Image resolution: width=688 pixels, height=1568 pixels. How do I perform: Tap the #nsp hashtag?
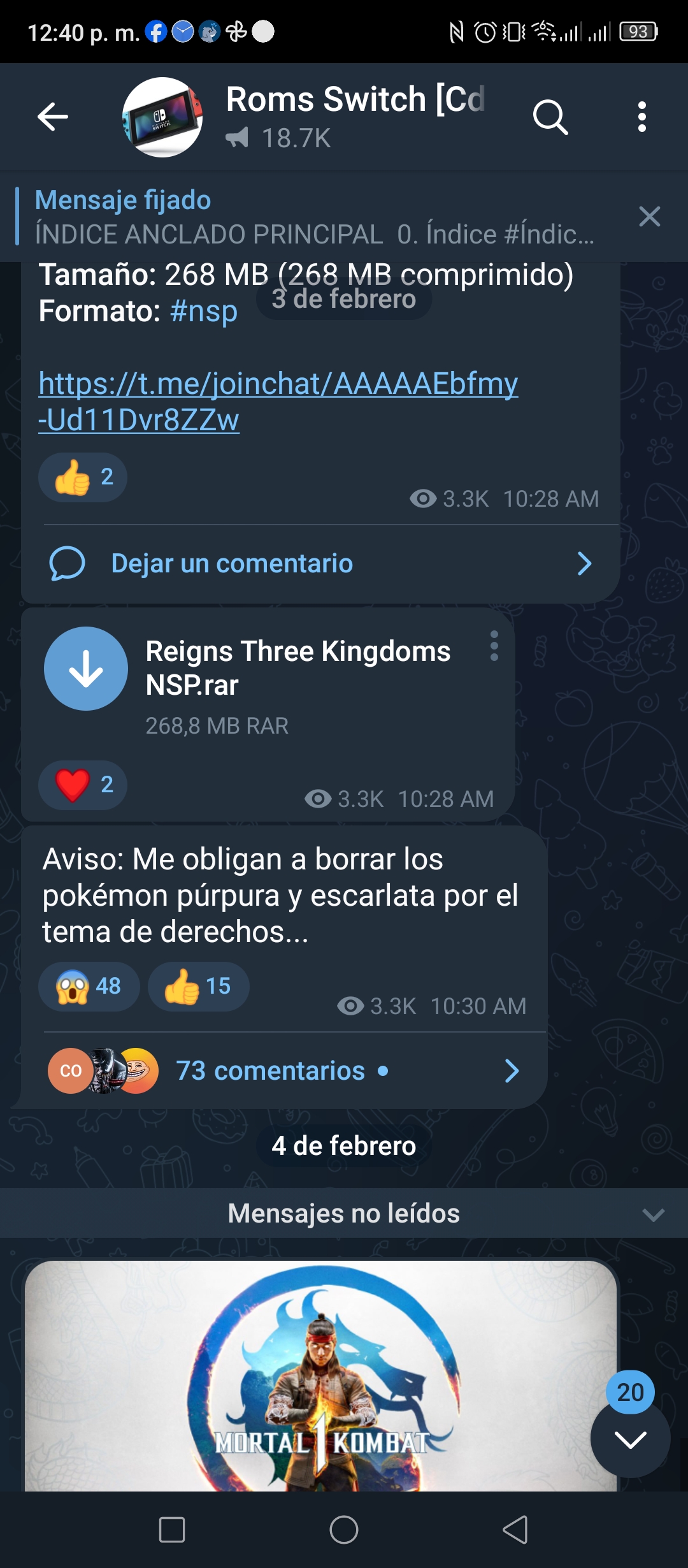[204, 311]
